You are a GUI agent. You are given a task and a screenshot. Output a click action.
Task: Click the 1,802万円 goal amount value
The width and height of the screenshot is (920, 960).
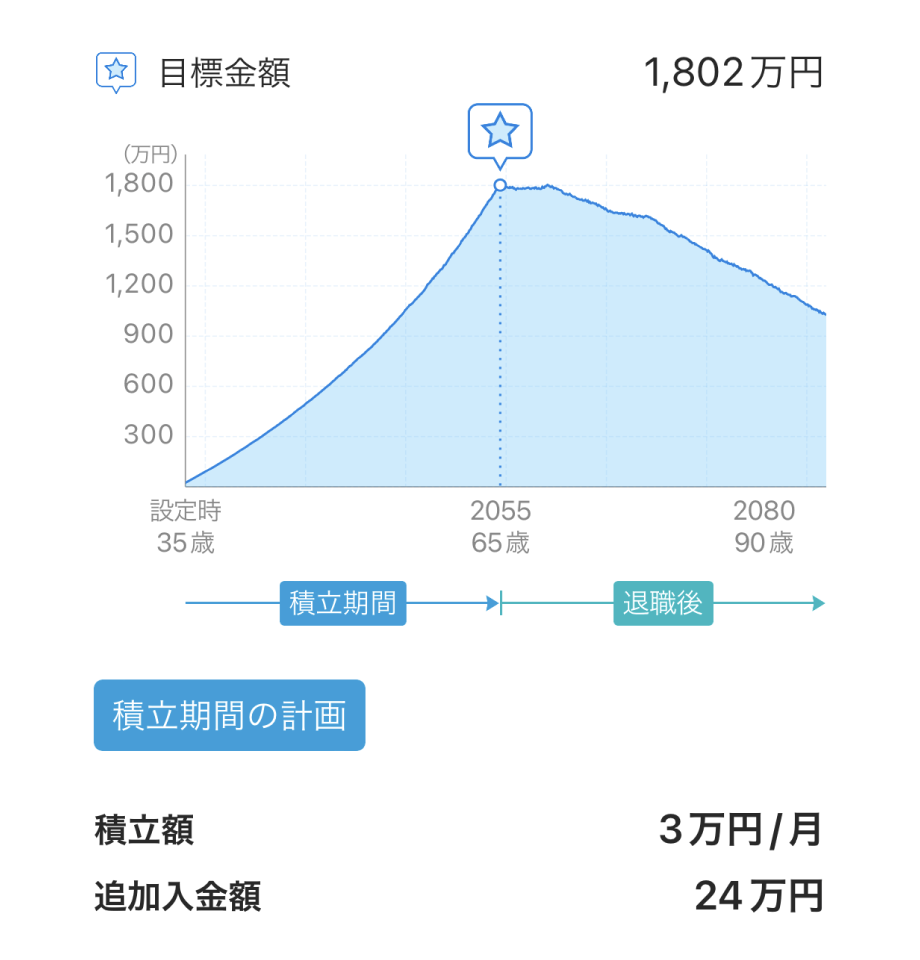[x=733, y=73]
